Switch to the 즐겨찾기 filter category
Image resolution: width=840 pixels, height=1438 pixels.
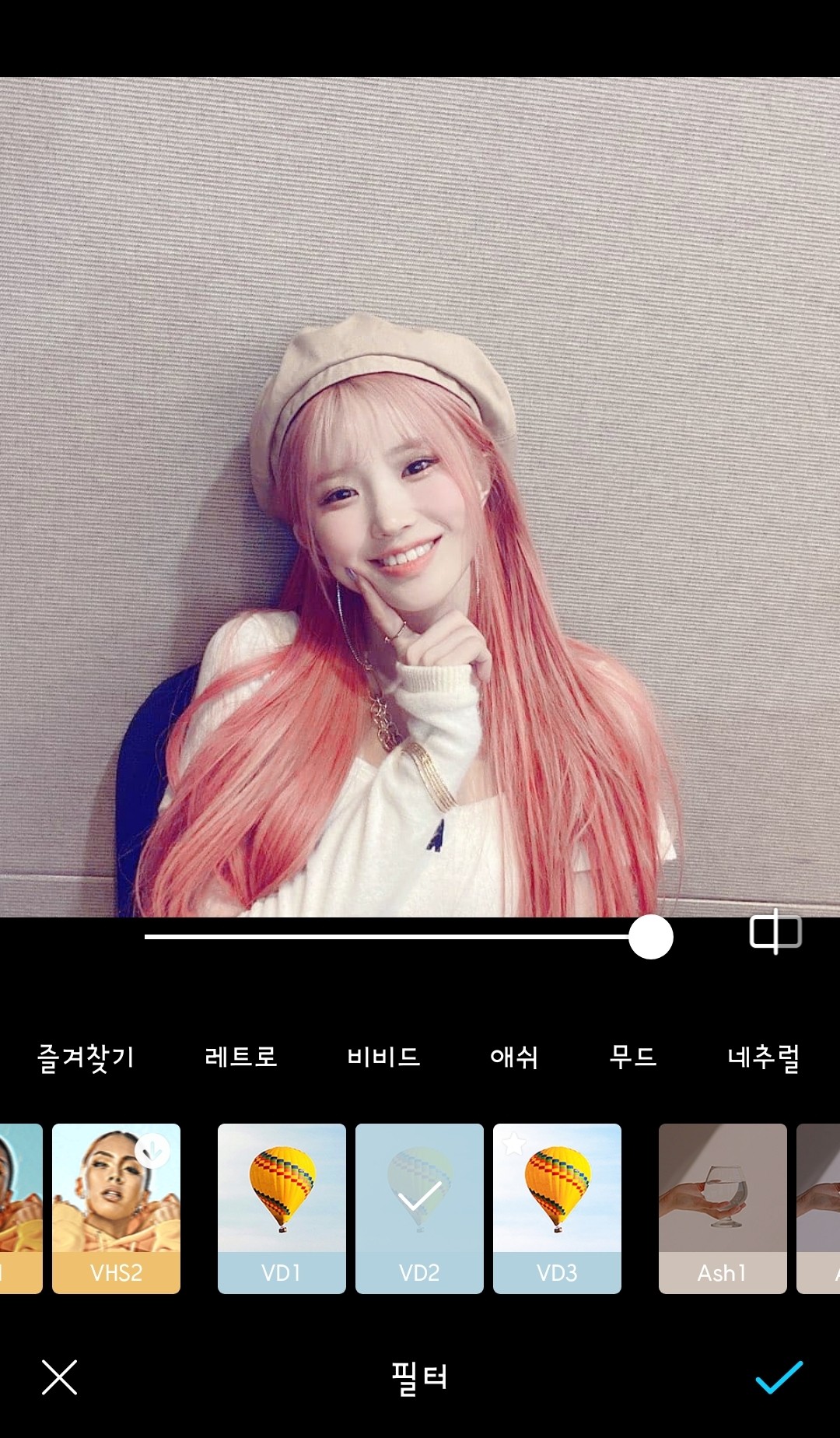86,1057
